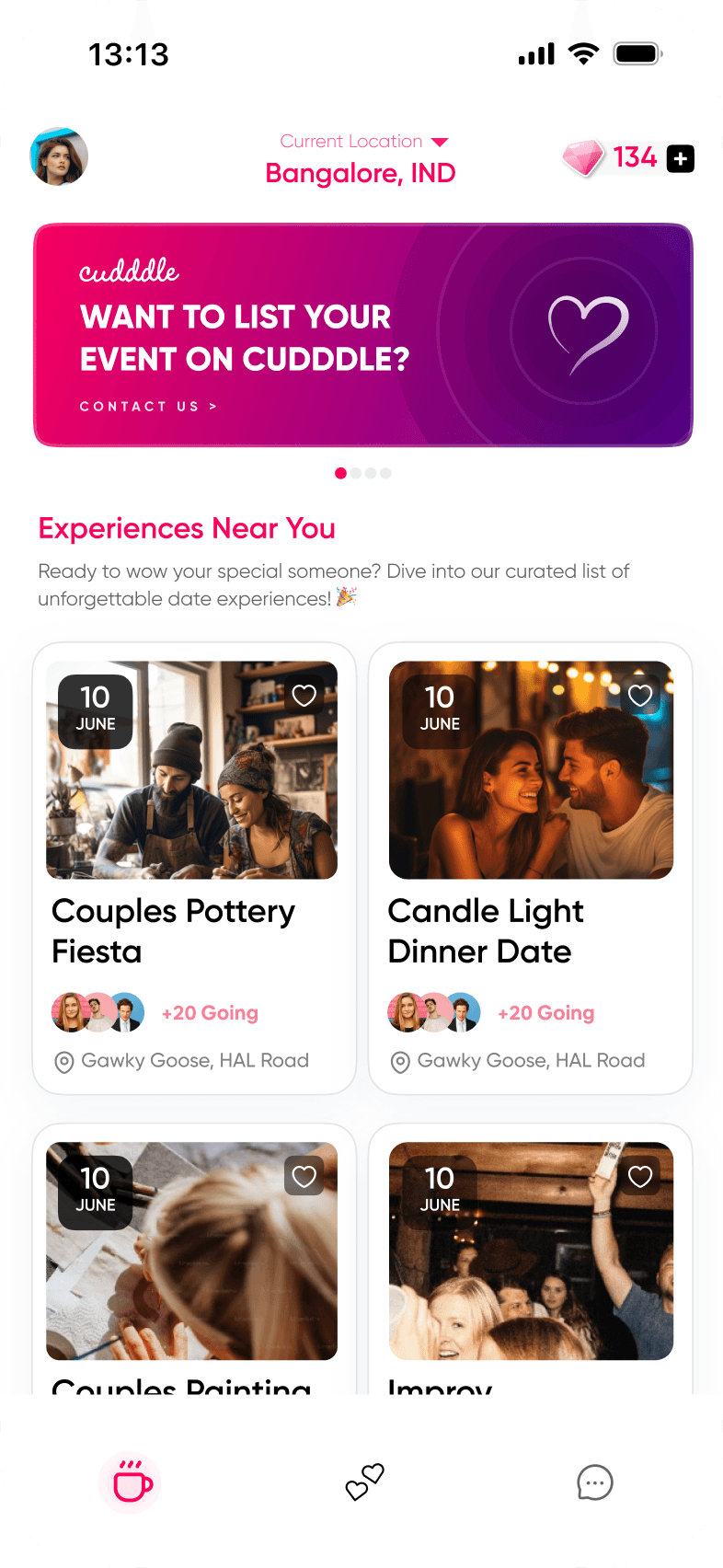Expand the Current Location dropdown
Viewport: 723px width, 1568px height.
point(440,142)
